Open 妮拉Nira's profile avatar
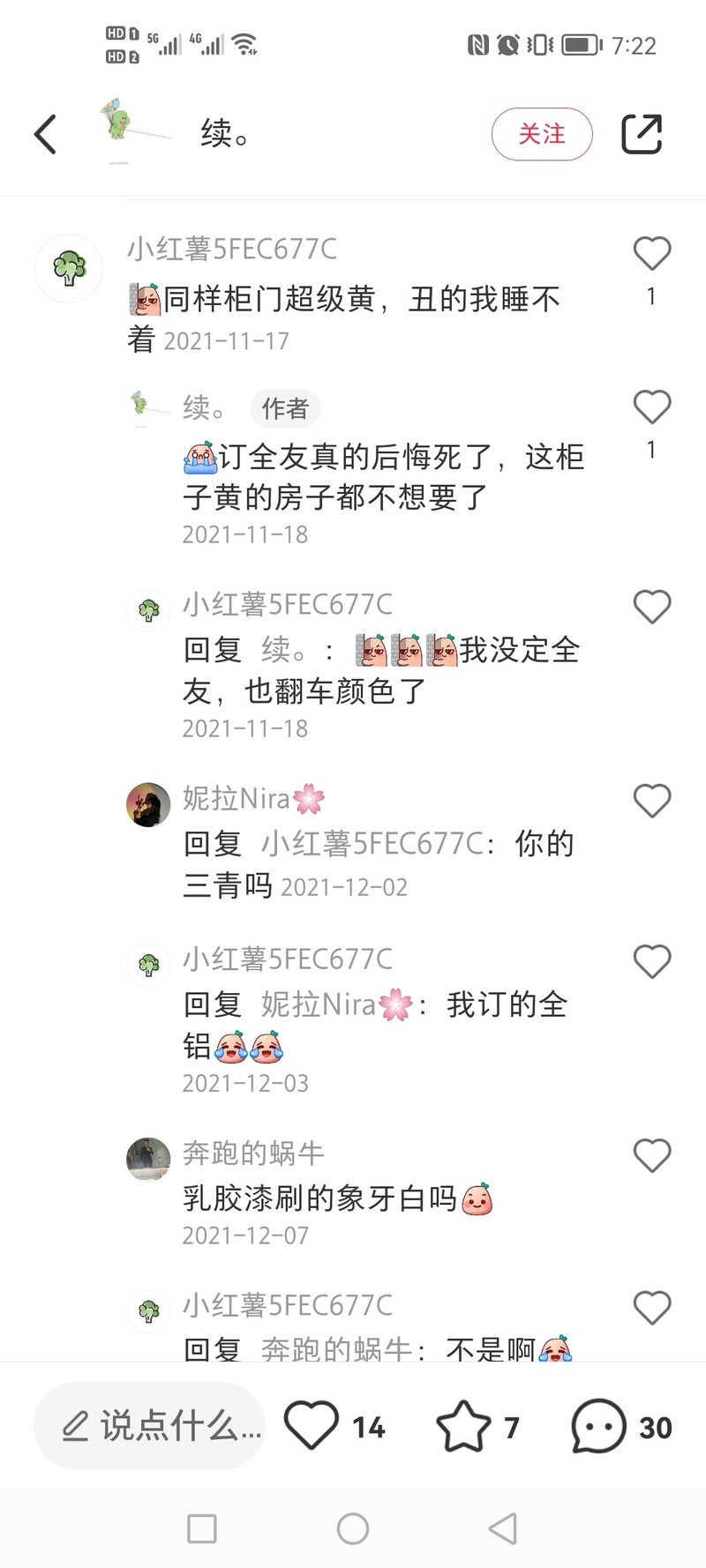This screenshot has width=706, height=1568. tap(148, 803)
